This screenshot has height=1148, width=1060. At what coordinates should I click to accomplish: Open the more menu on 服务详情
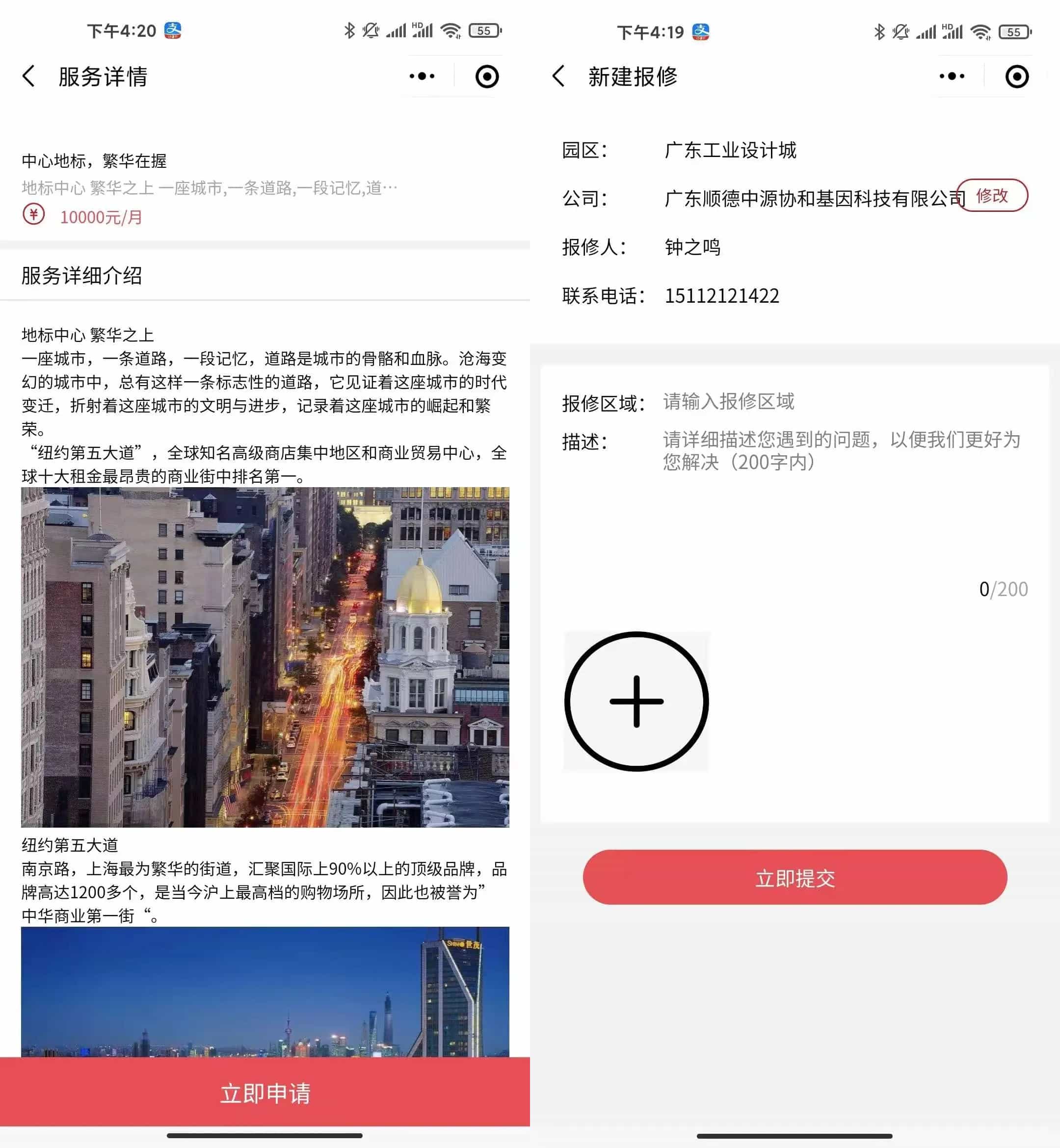[422, 76]
